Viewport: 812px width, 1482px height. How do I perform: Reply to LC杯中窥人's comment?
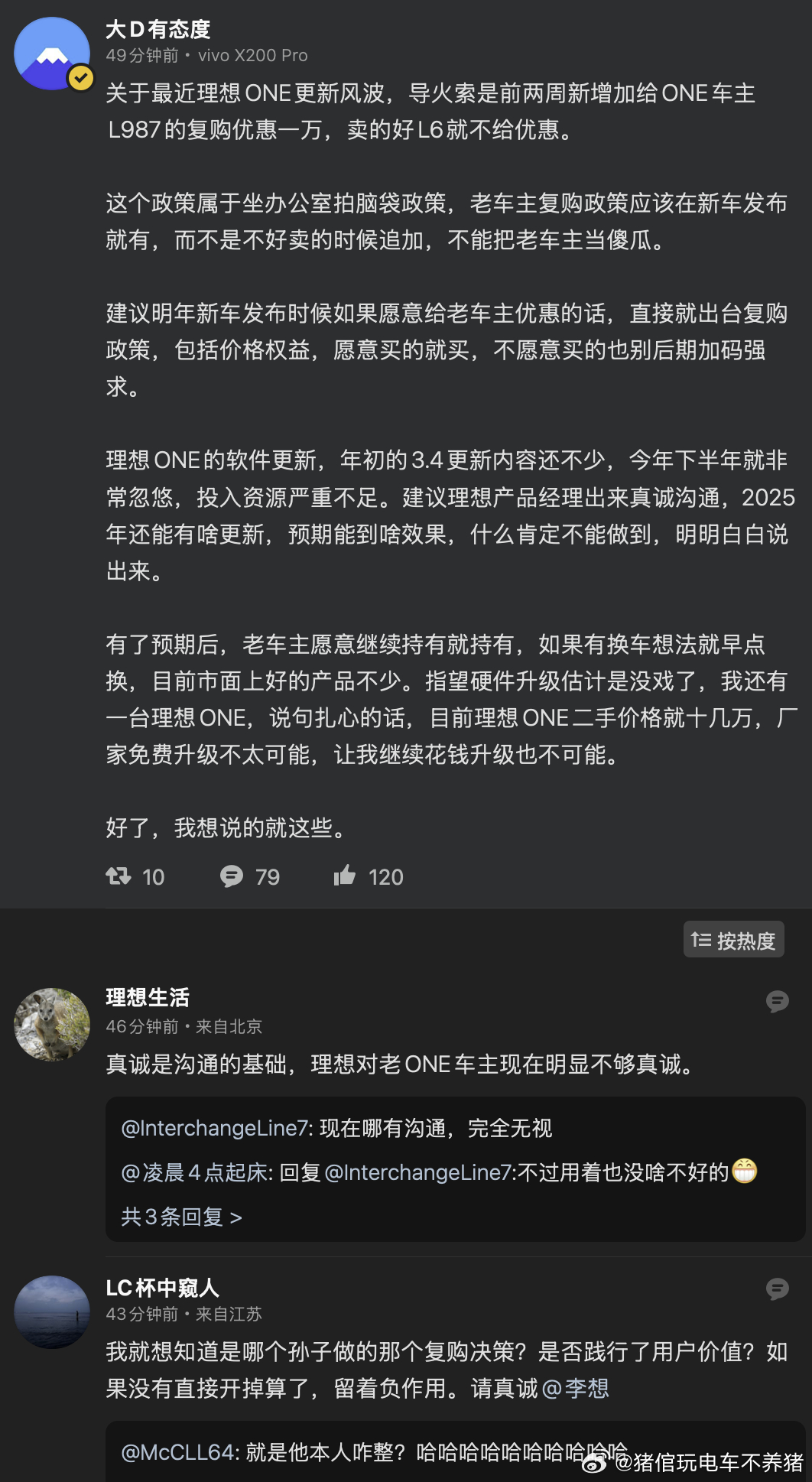point(778,1289)
